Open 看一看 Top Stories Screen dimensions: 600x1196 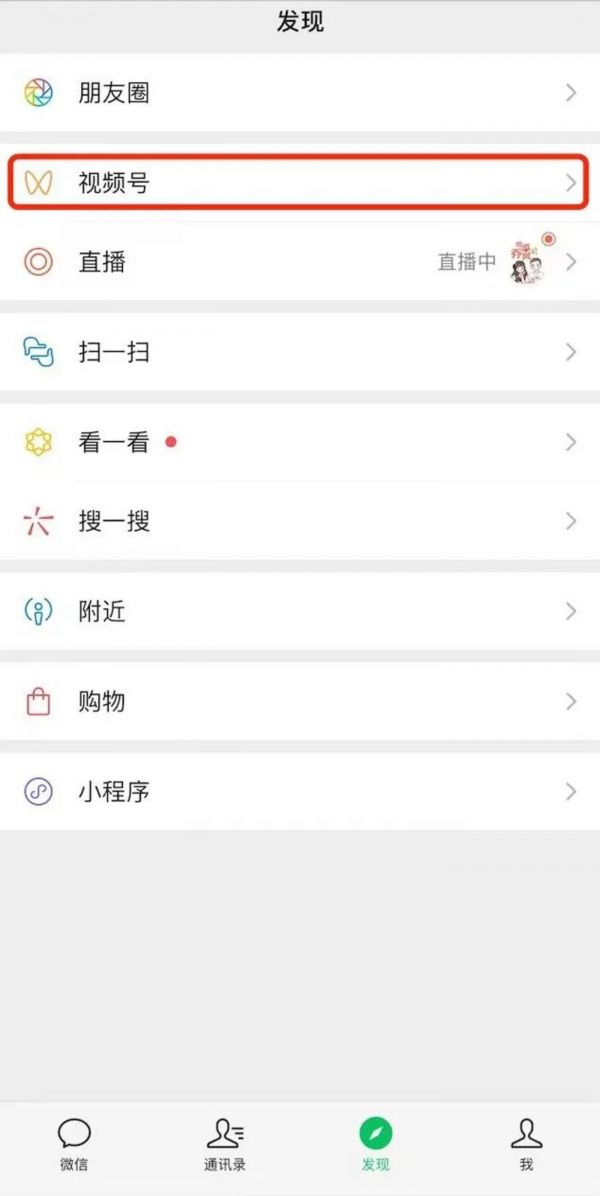click(x=300, y=442)
